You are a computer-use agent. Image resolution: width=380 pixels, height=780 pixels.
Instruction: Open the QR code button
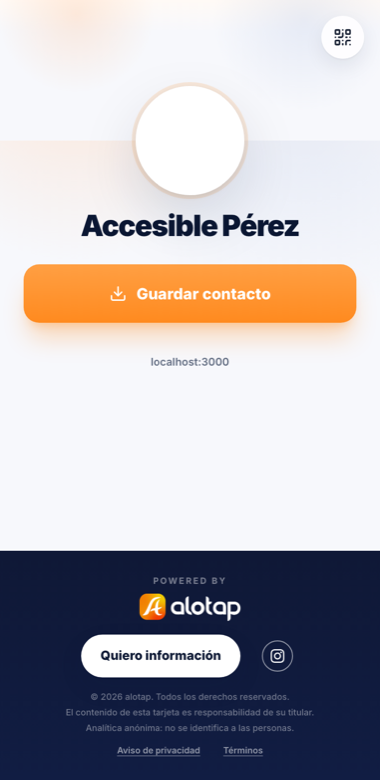[342, 37]
